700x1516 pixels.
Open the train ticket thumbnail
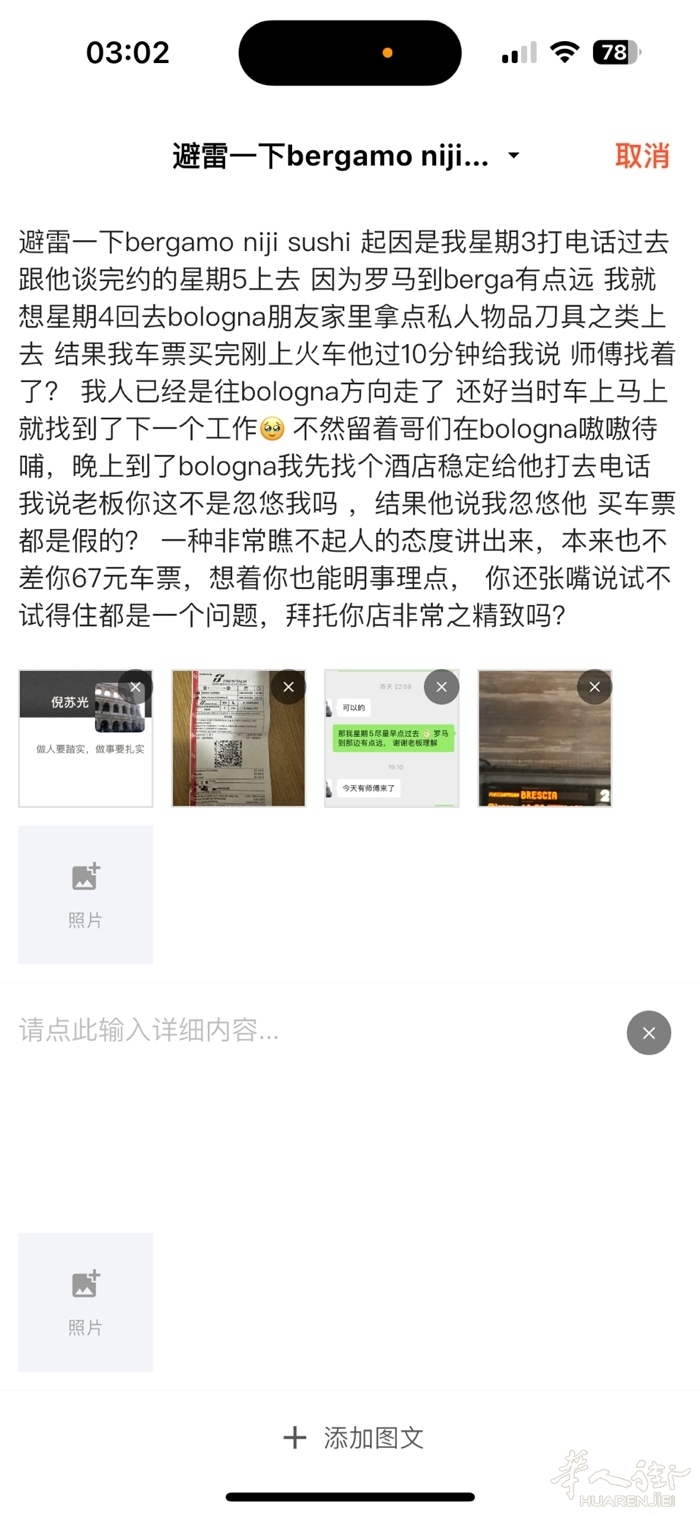click(x=230, y=750)
